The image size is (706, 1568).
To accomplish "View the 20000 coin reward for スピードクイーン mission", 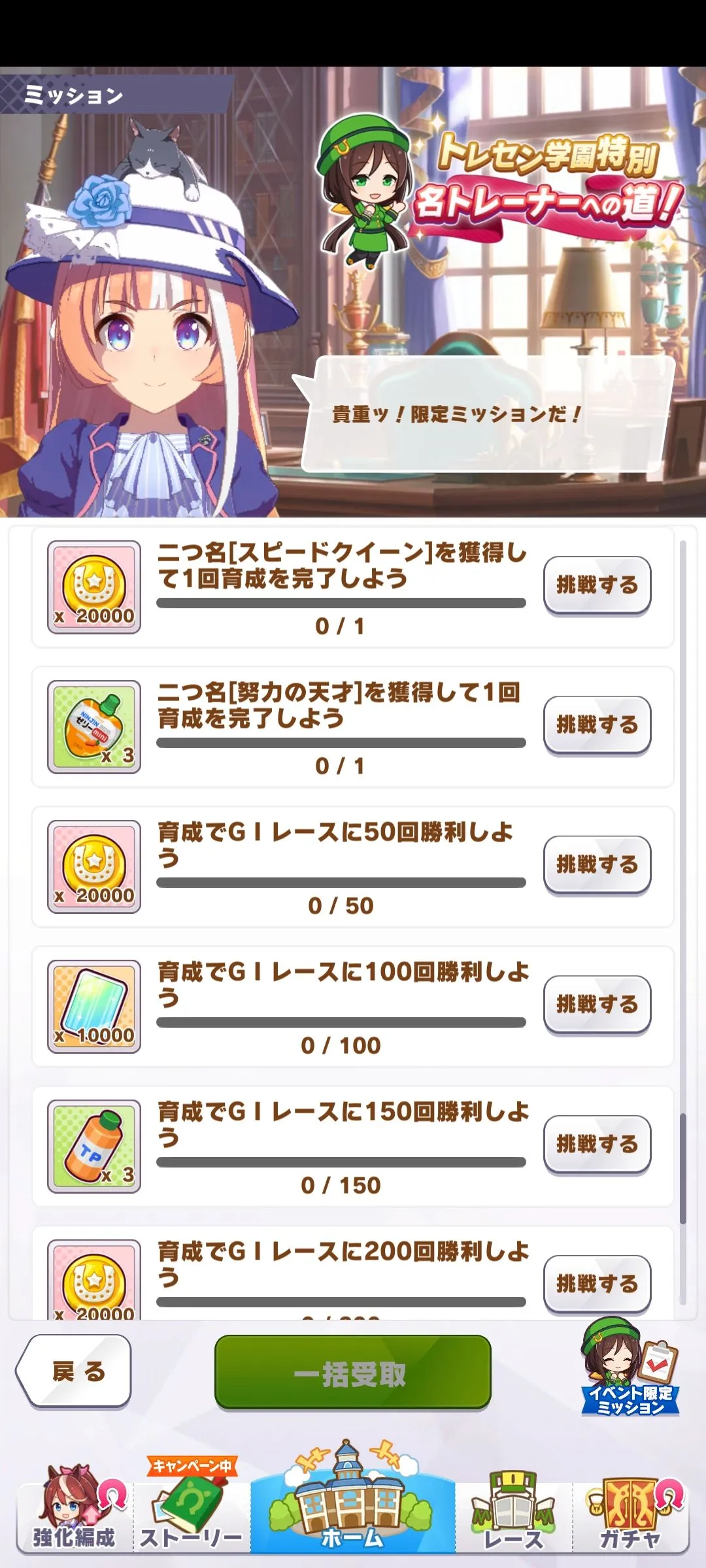I will [x=94, y=587].
